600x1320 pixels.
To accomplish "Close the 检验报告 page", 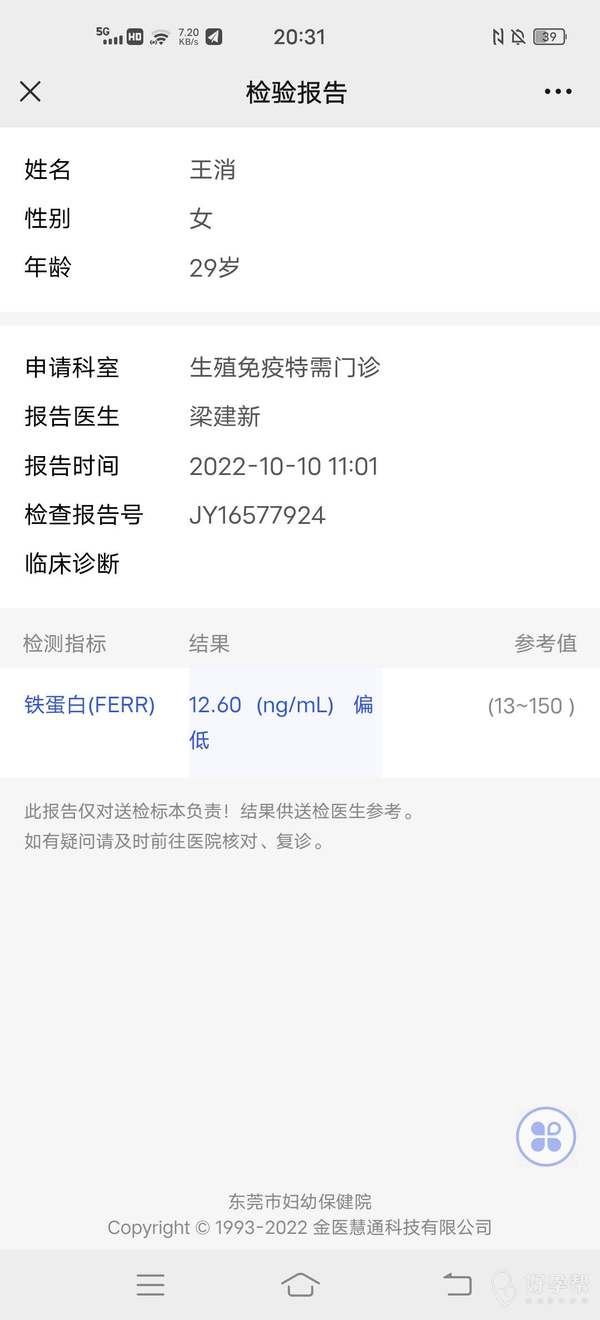I will click(30, 92).
